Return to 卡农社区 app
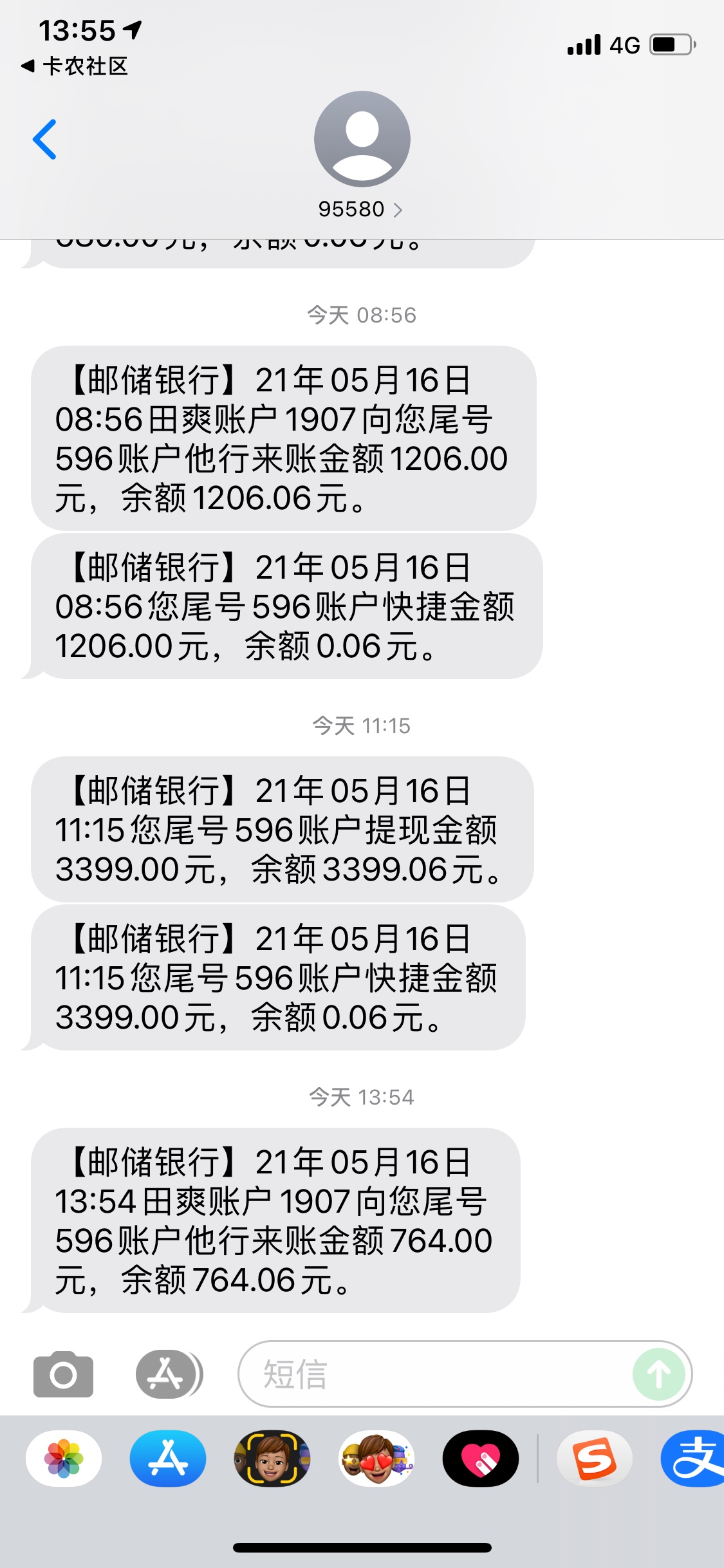 (x=74, y=66)
